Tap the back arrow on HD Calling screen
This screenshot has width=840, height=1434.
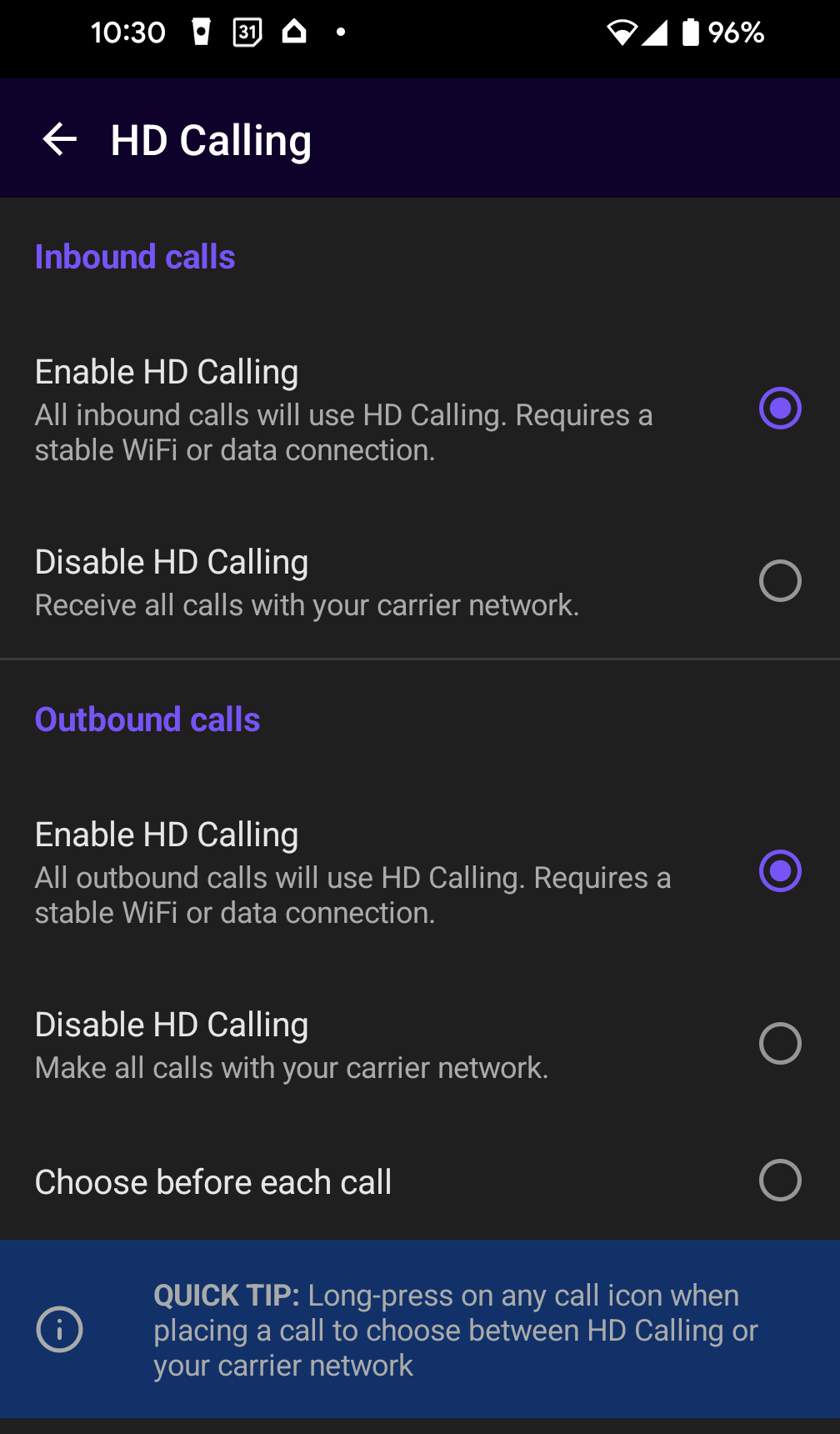(58, 138)
